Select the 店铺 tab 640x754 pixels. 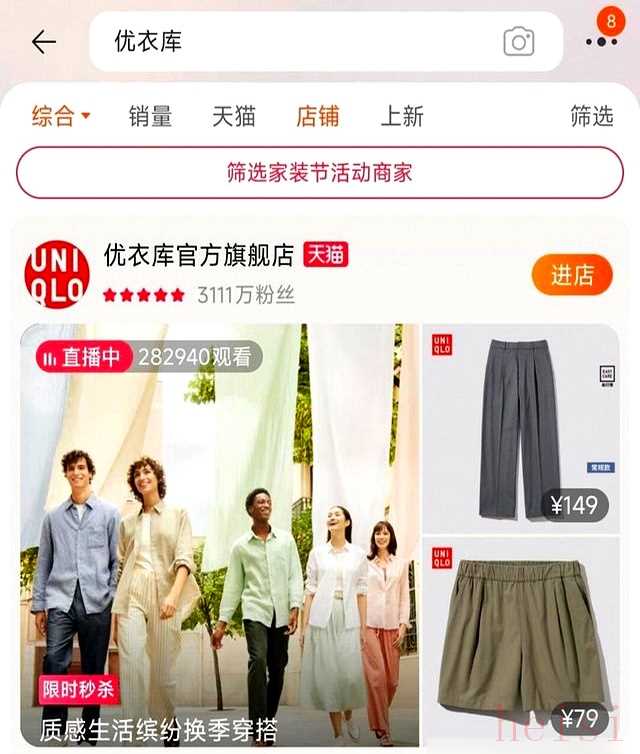tap(317, 116)
